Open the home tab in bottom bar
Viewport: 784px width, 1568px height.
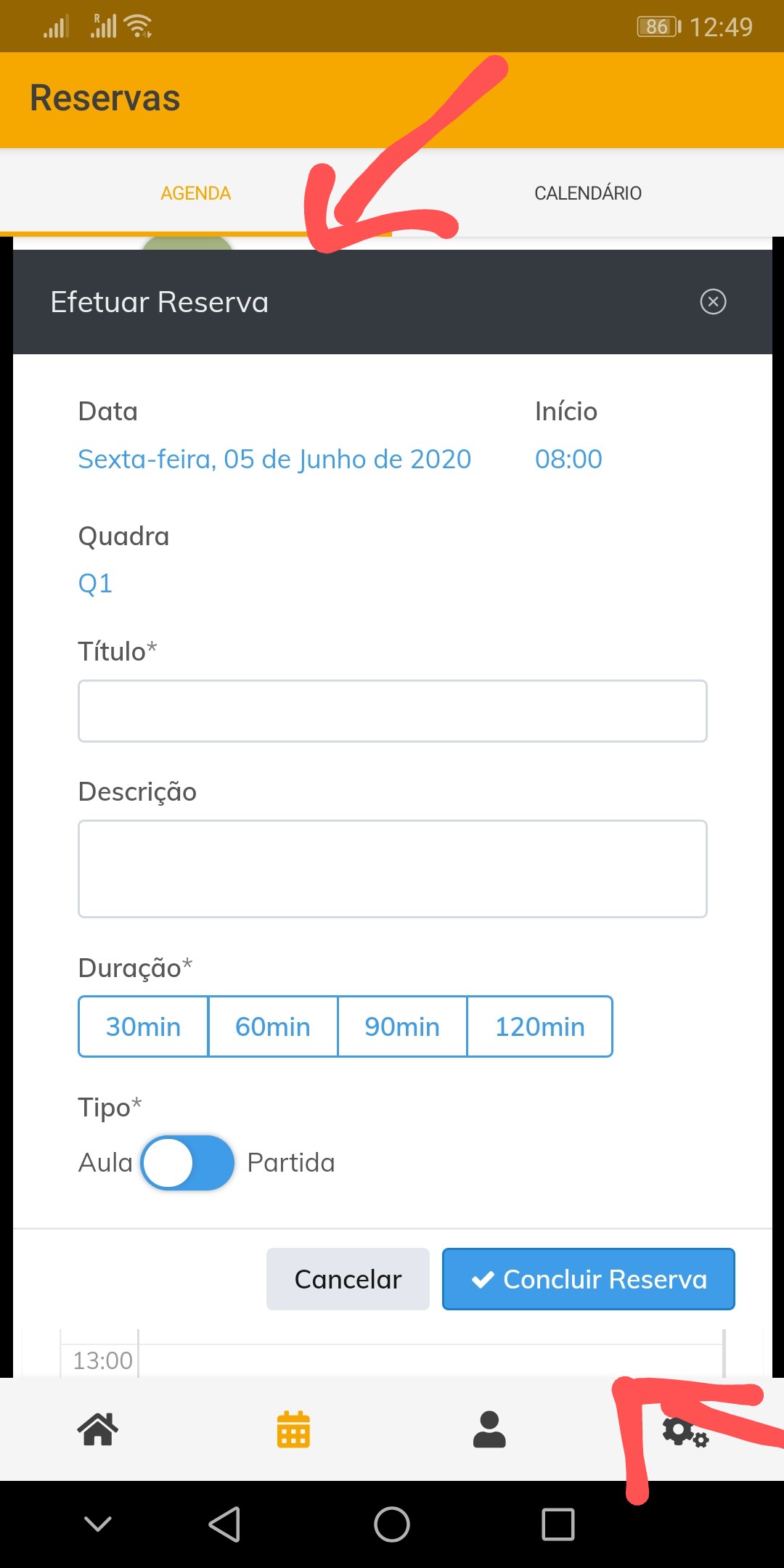tap(98, 1429)
